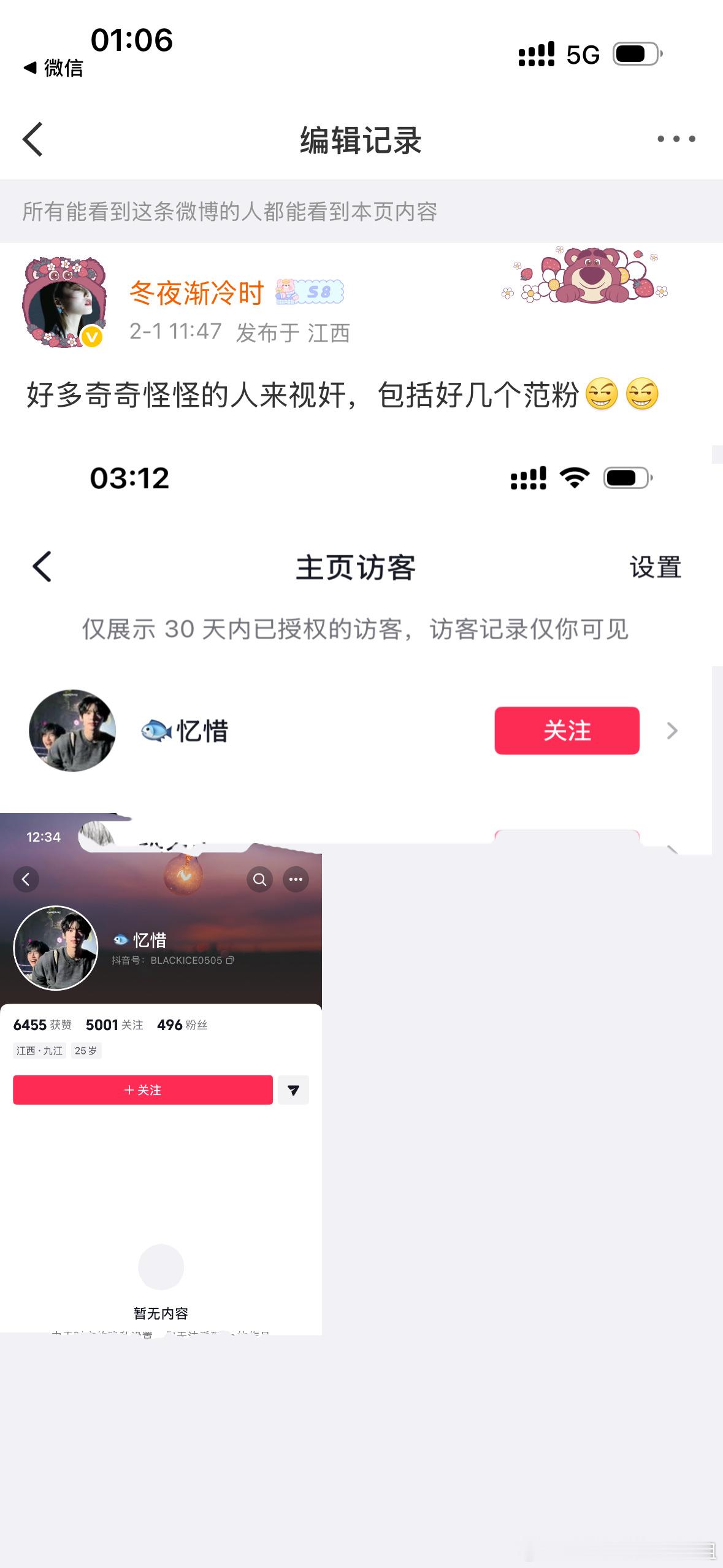The width and height of the screenshot is (723, 1568).
Task: Tap the orange V verification badge on the avatar
Action: (x=91, y=337)
